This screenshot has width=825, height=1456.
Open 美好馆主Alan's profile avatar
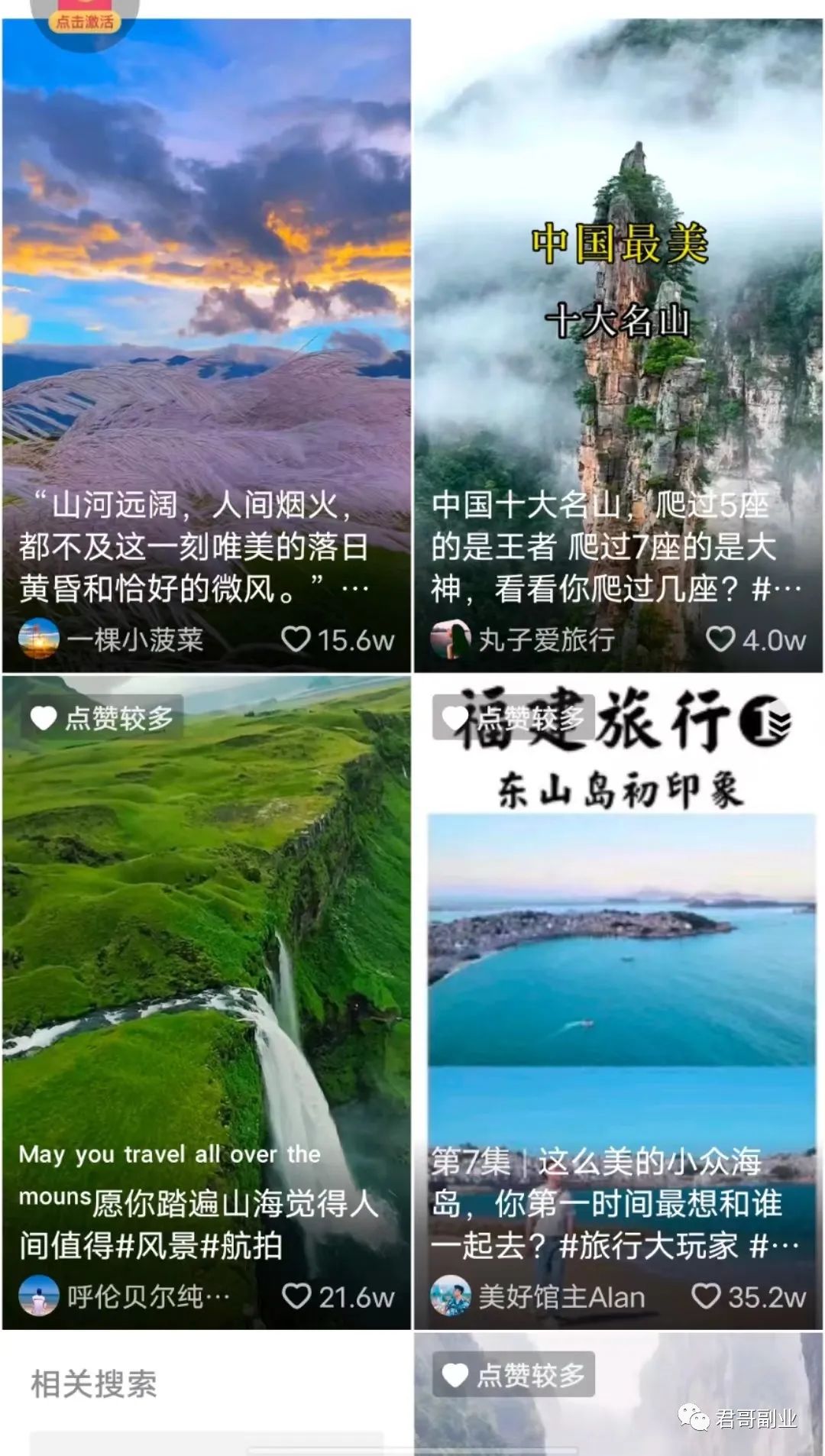coord(451,1296)
